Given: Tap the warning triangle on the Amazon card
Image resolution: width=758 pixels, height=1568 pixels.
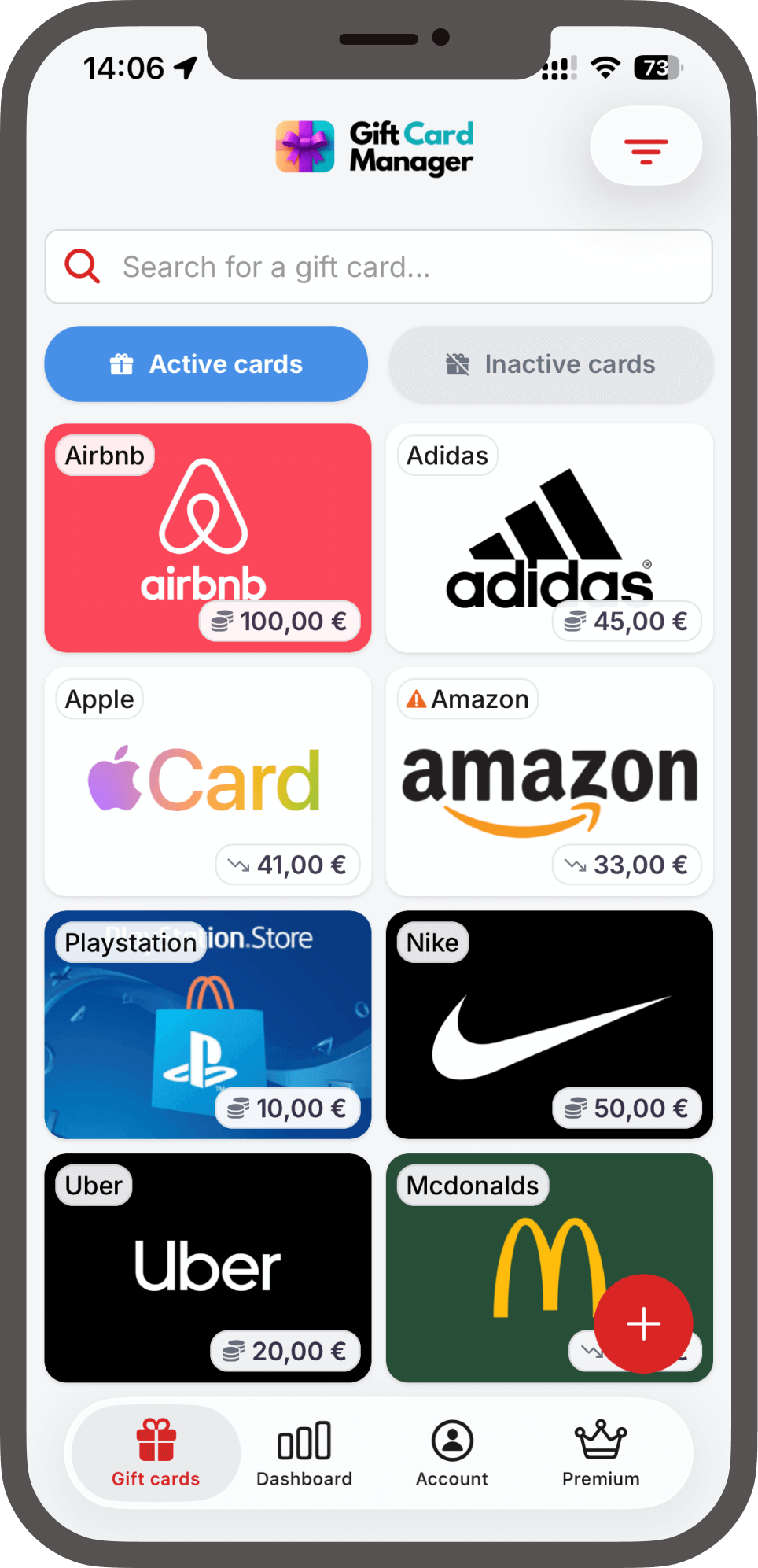Looking at the screenshot, I should 418,698.
